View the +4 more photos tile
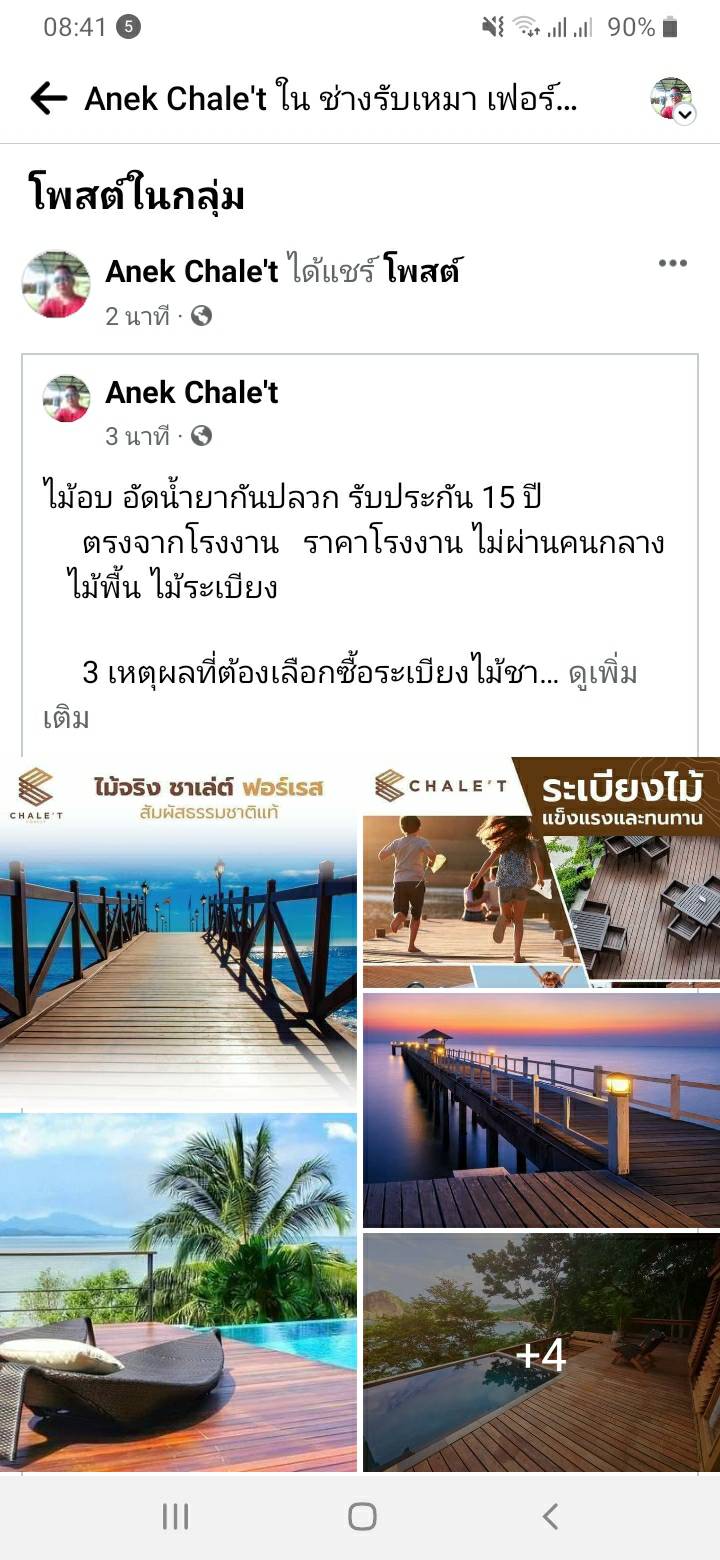This screenshot has width=720, height=1560. [541, 1354]
